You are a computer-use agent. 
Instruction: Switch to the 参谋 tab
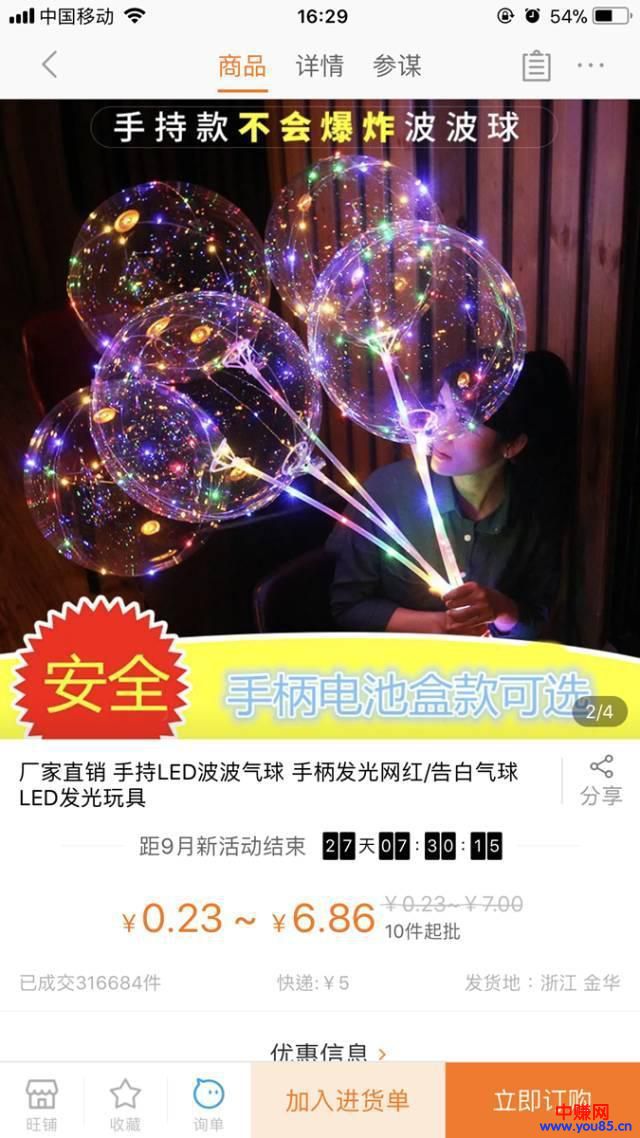pyautogui.click(x=397, y=67)
